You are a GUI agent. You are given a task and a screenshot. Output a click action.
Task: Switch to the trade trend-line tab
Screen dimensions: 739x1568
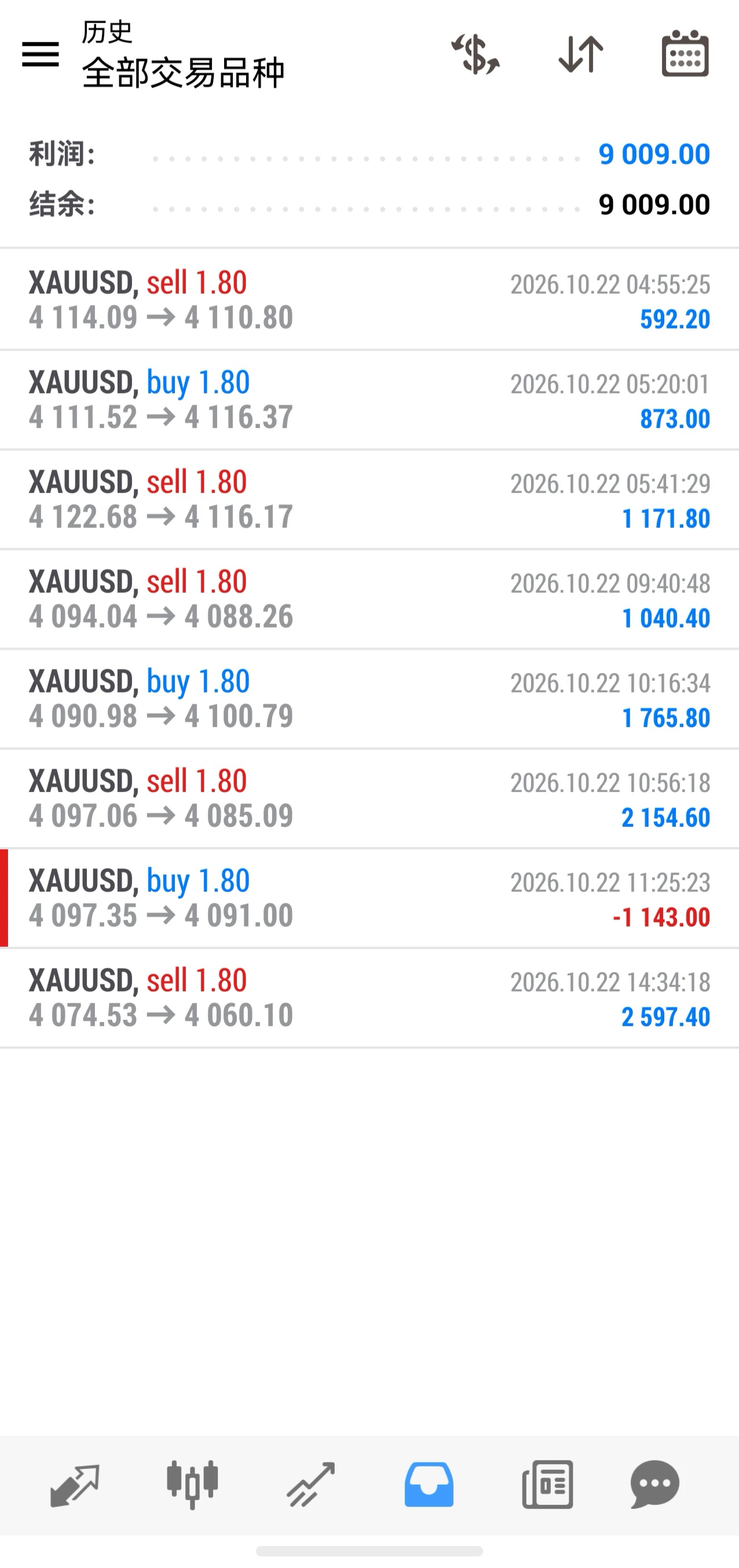coord(311,1485)
